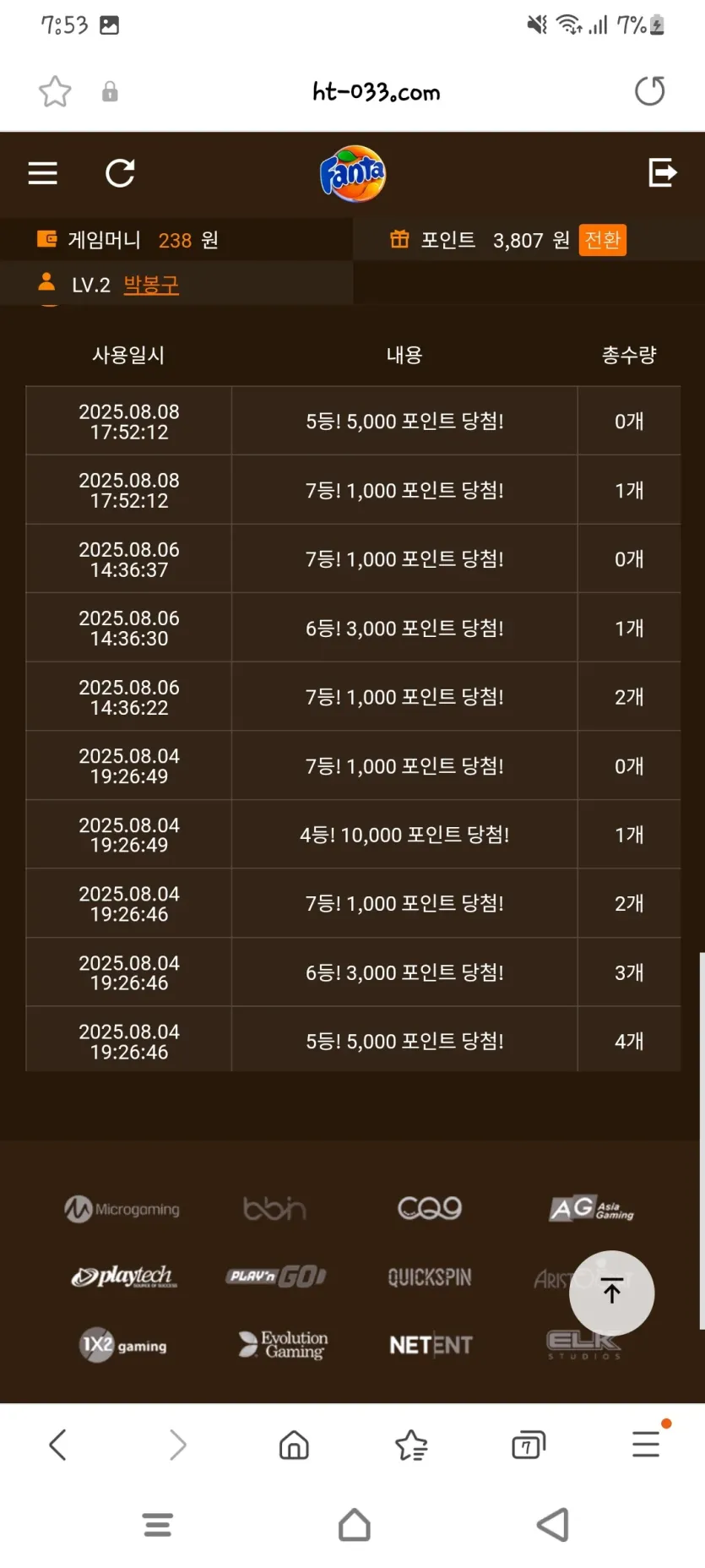
Task: Tap the scroll-to-top floating button
Action: tap(612, 1292)
